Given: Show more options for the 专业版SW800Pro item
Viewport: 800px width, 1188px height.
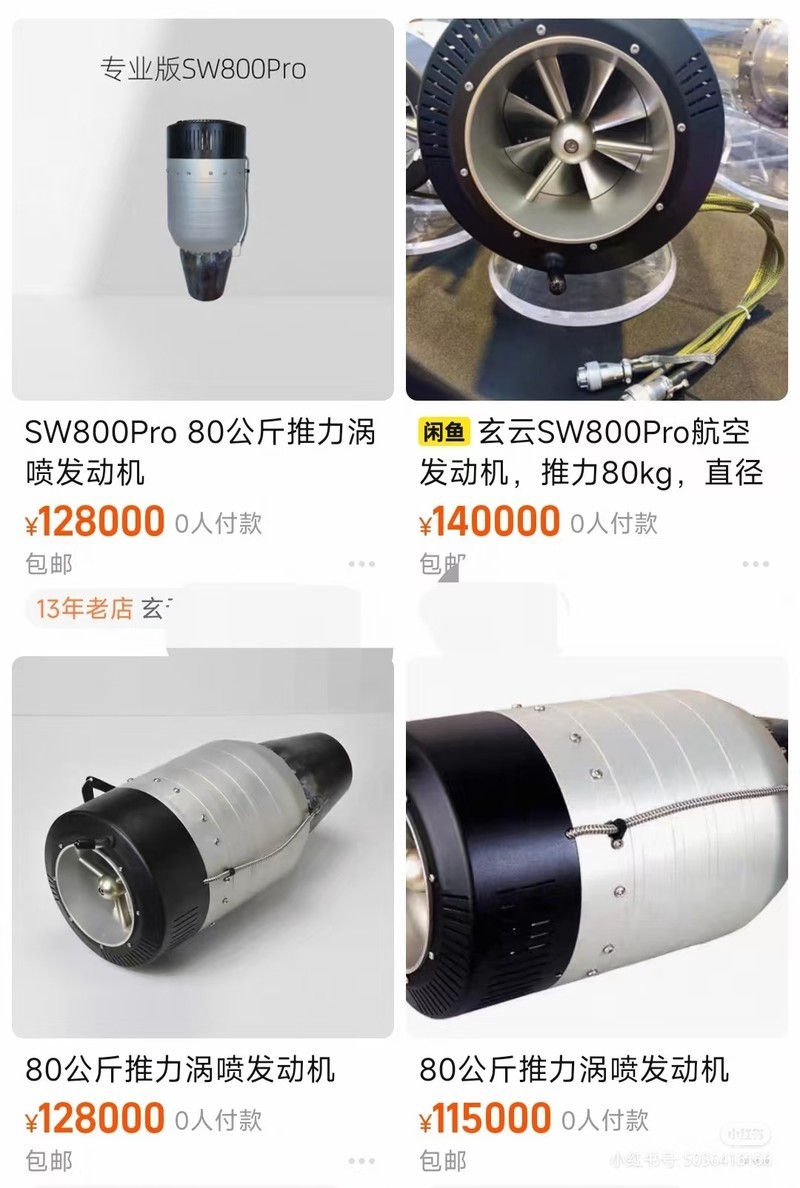Looking at the screenshot, I should 362,564.
